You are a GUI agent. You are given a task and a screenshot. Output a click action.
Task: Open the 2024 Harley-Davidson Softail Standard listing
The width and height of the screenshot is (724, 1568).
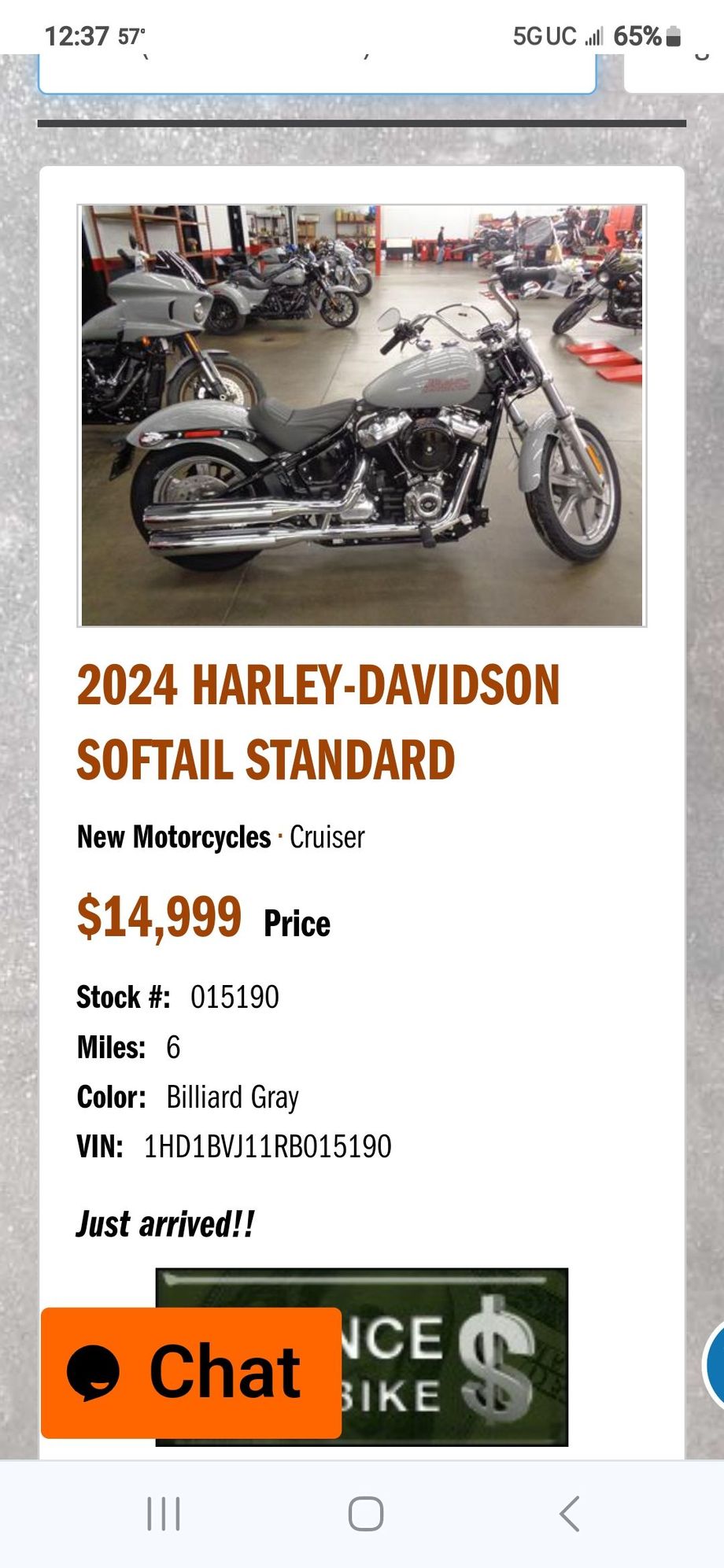point(318,722)
